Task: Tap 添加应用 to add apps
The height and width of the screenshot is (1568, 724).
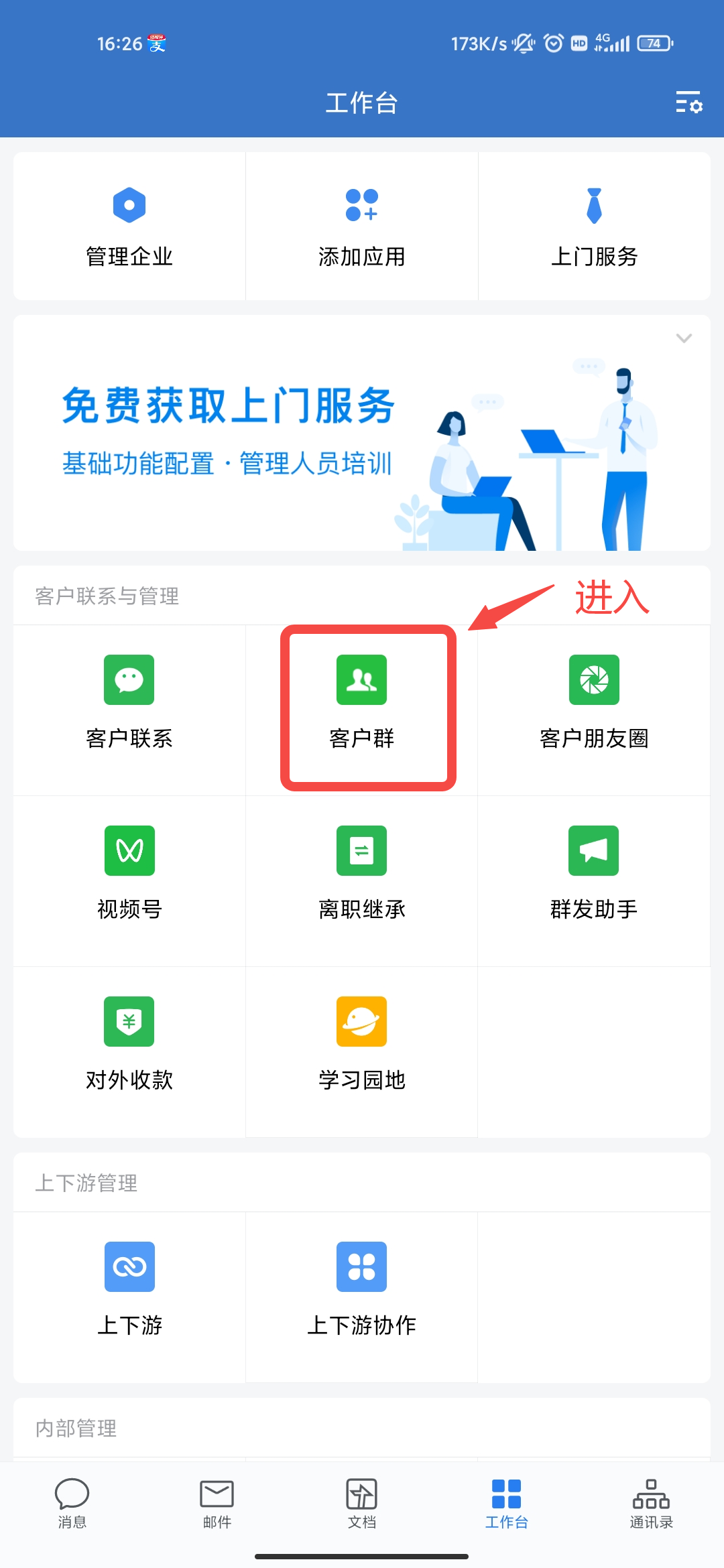Action: pos(362,226)
